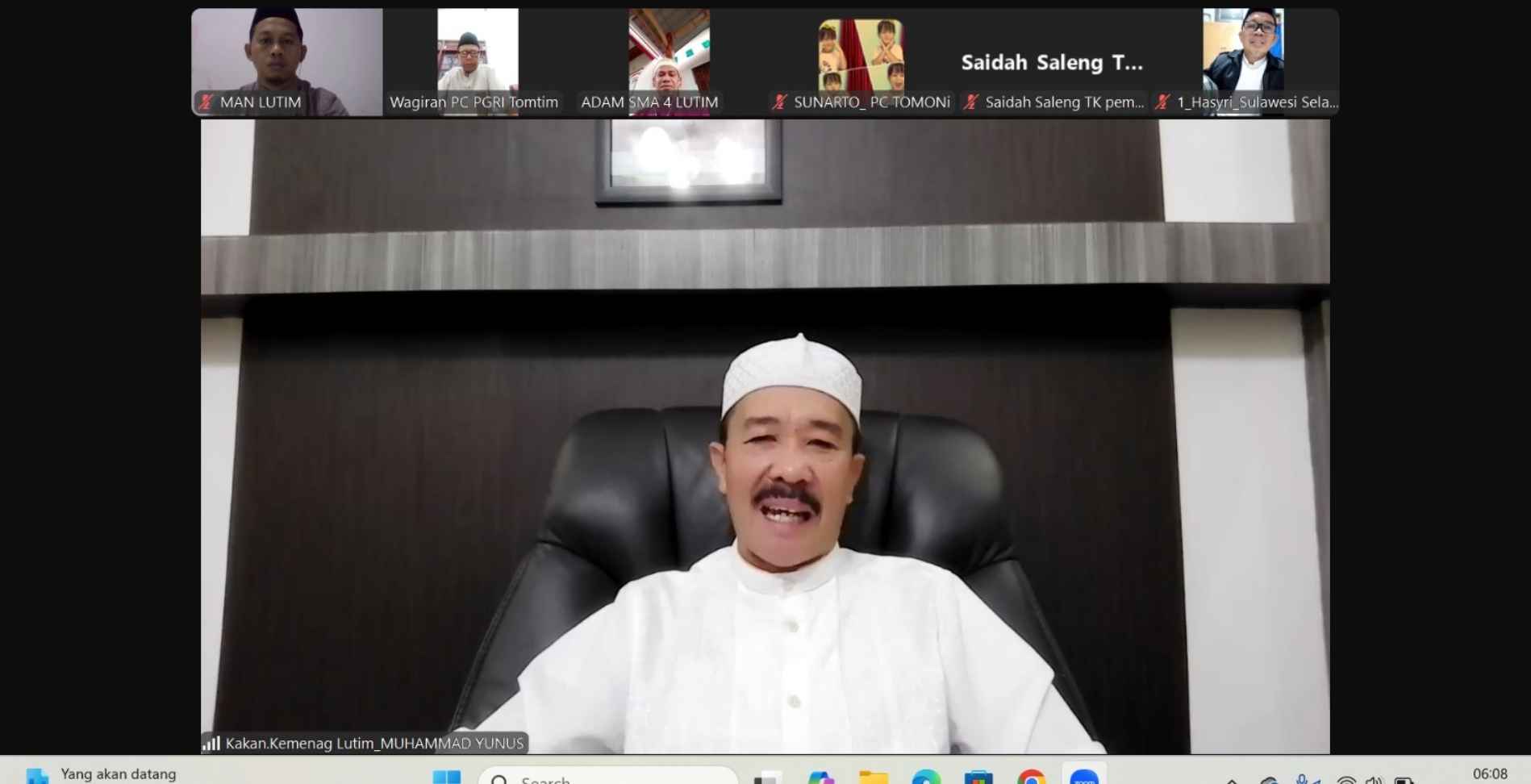The image size is (1531, 784).
Task: Select Saidah Saleng TK participant tile
Action: 1052,62
